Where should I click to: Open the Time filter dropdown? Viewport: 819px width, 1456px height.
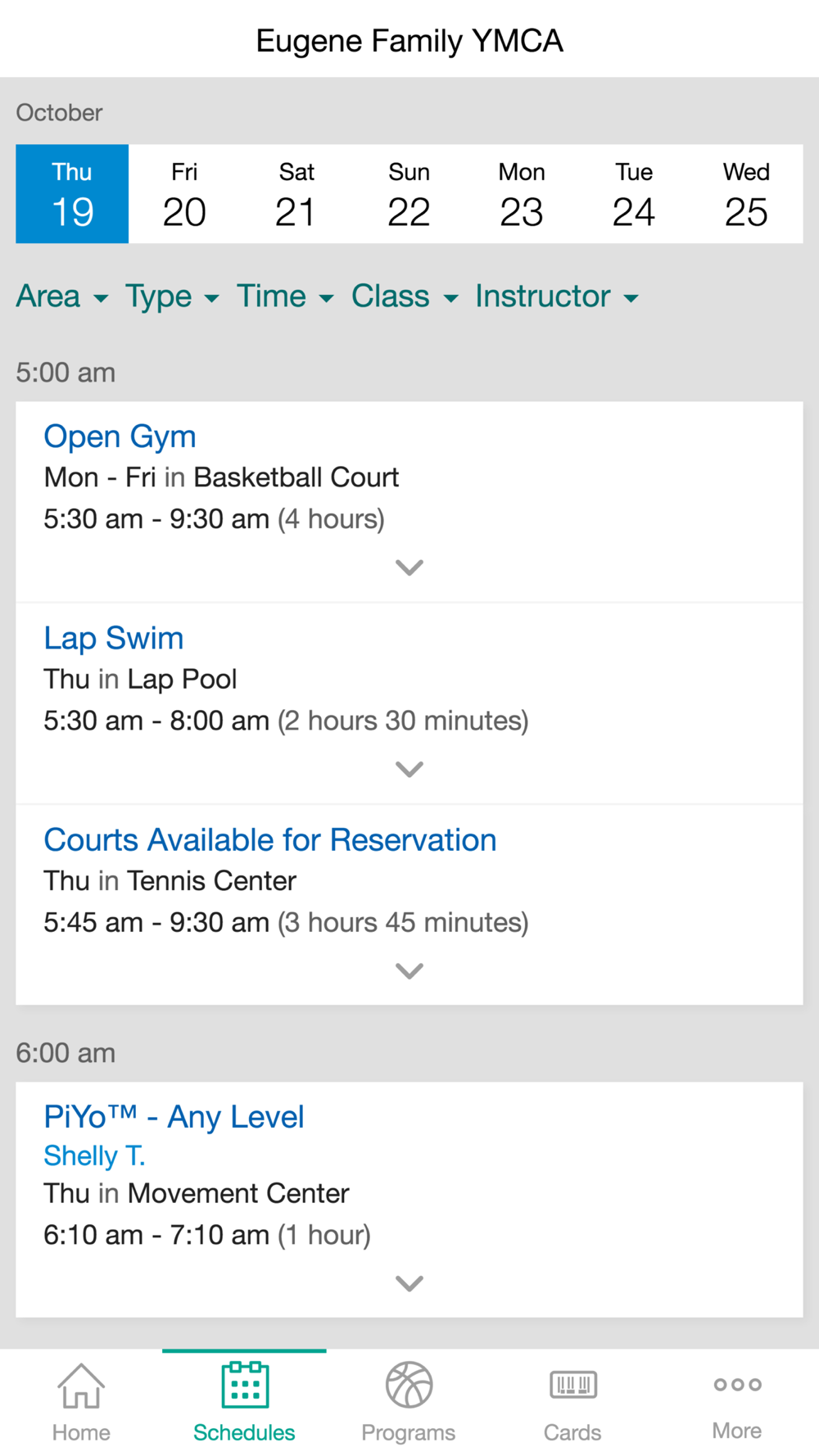tap(285, 296)
